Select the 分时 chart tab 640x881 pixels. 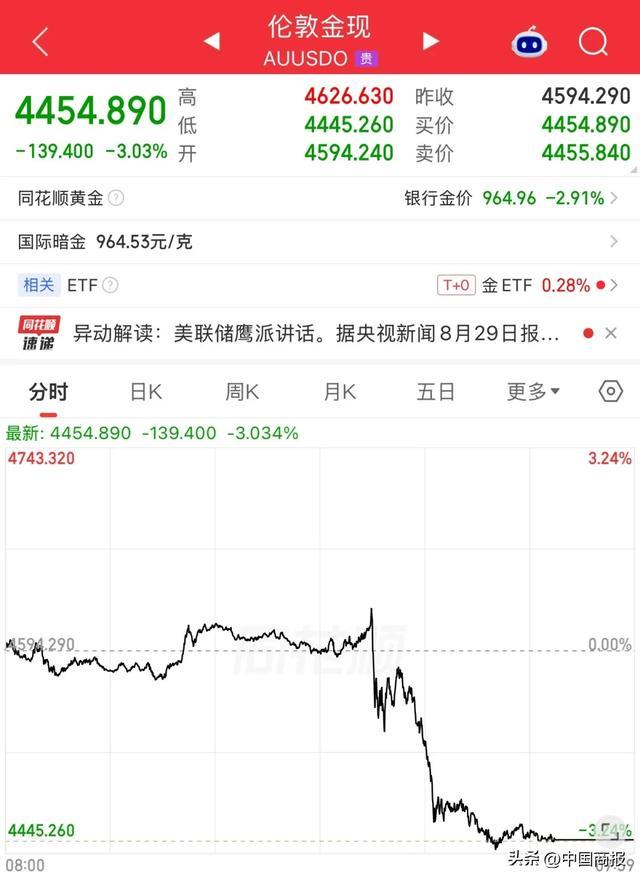(48, 392)
